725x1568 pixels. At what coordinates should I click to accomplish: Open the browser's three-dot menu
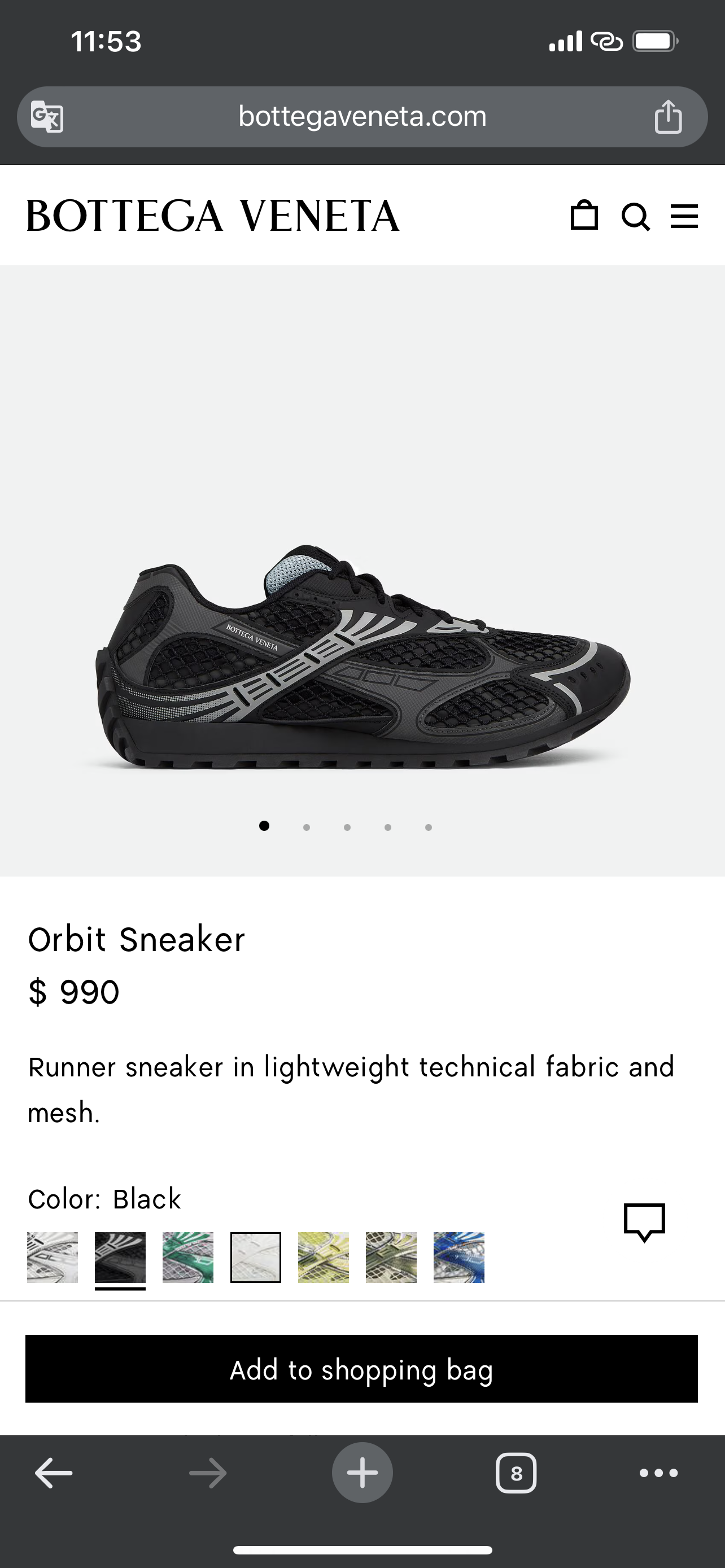(x=658, y=1474)
